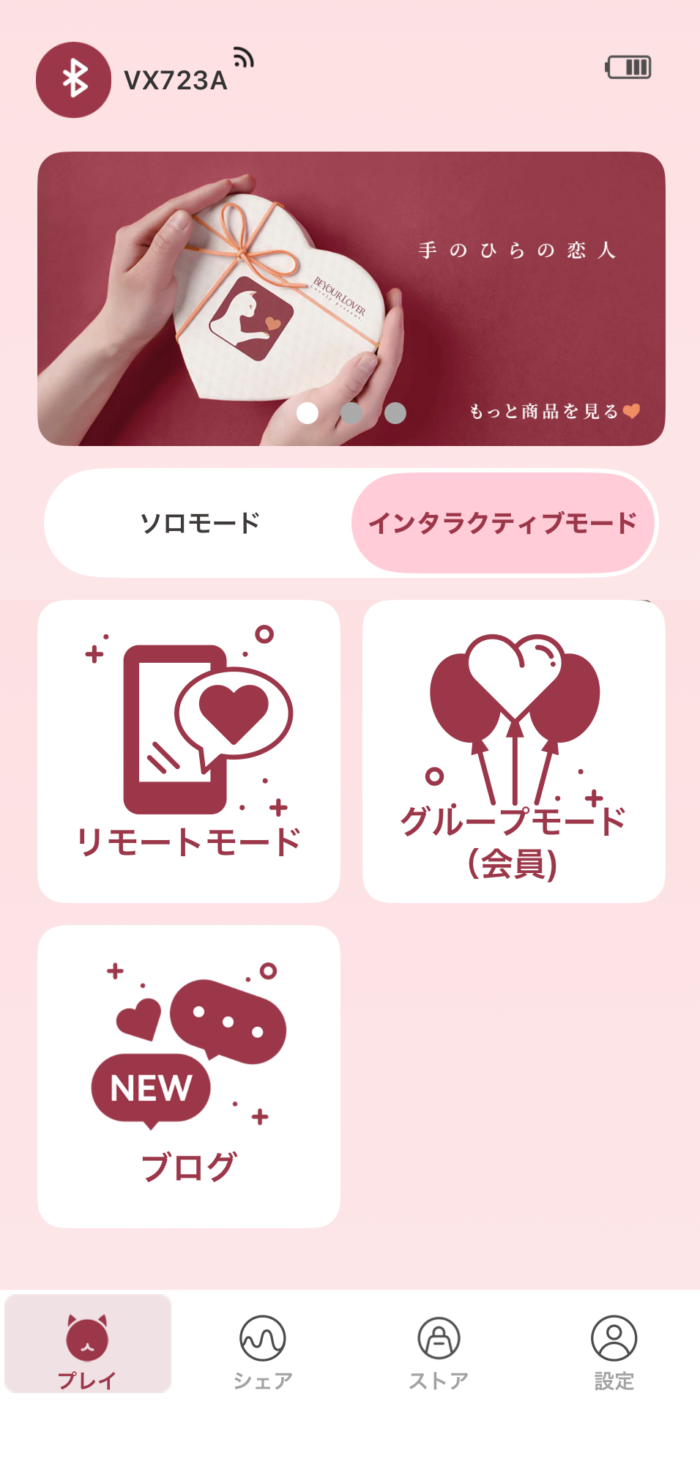The image size is (700, 1459).
Task: Switch to the シェア tab
Action: point(263,1352)
